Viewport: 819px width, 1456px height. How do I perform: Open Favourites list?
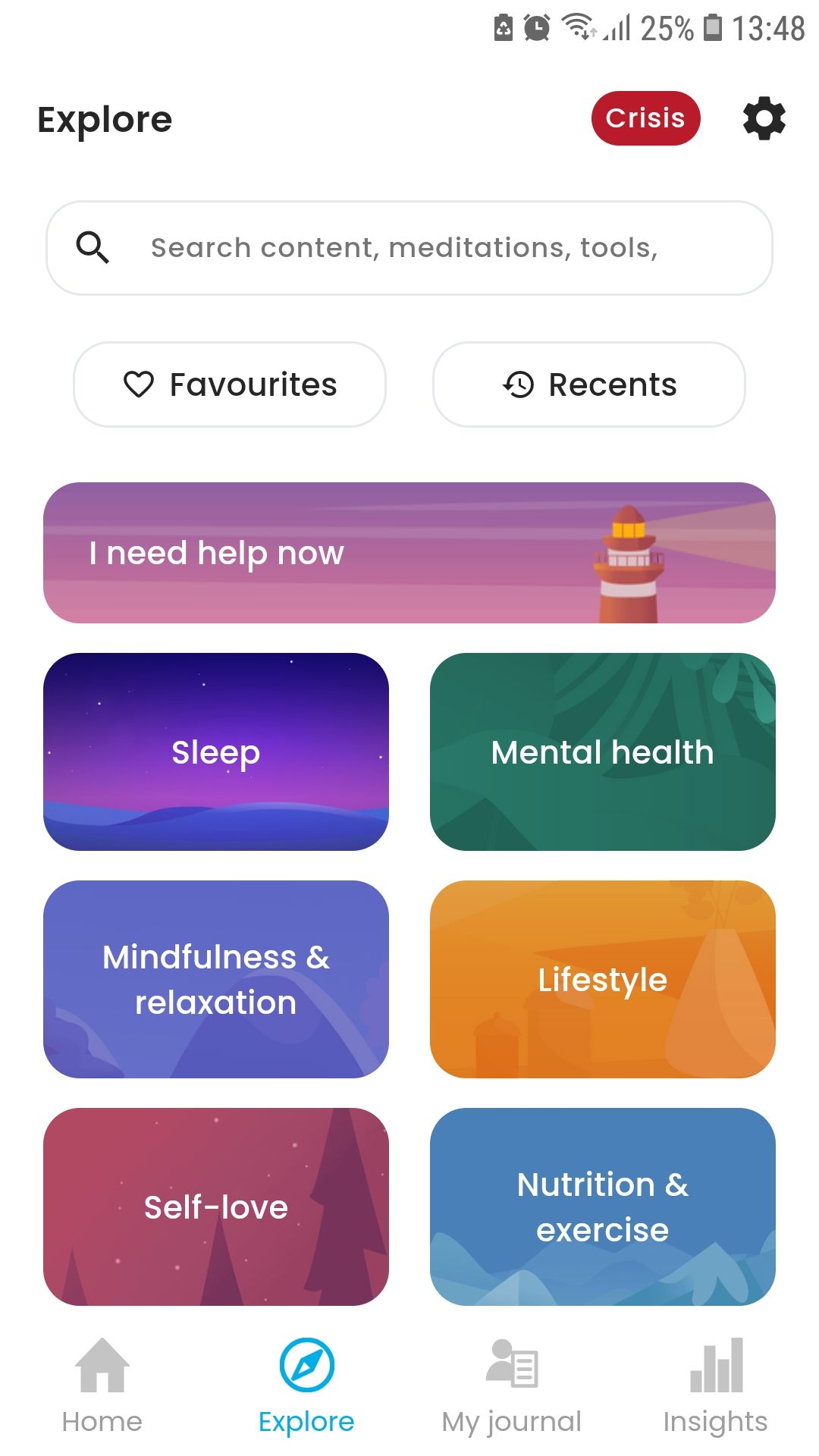230,384
